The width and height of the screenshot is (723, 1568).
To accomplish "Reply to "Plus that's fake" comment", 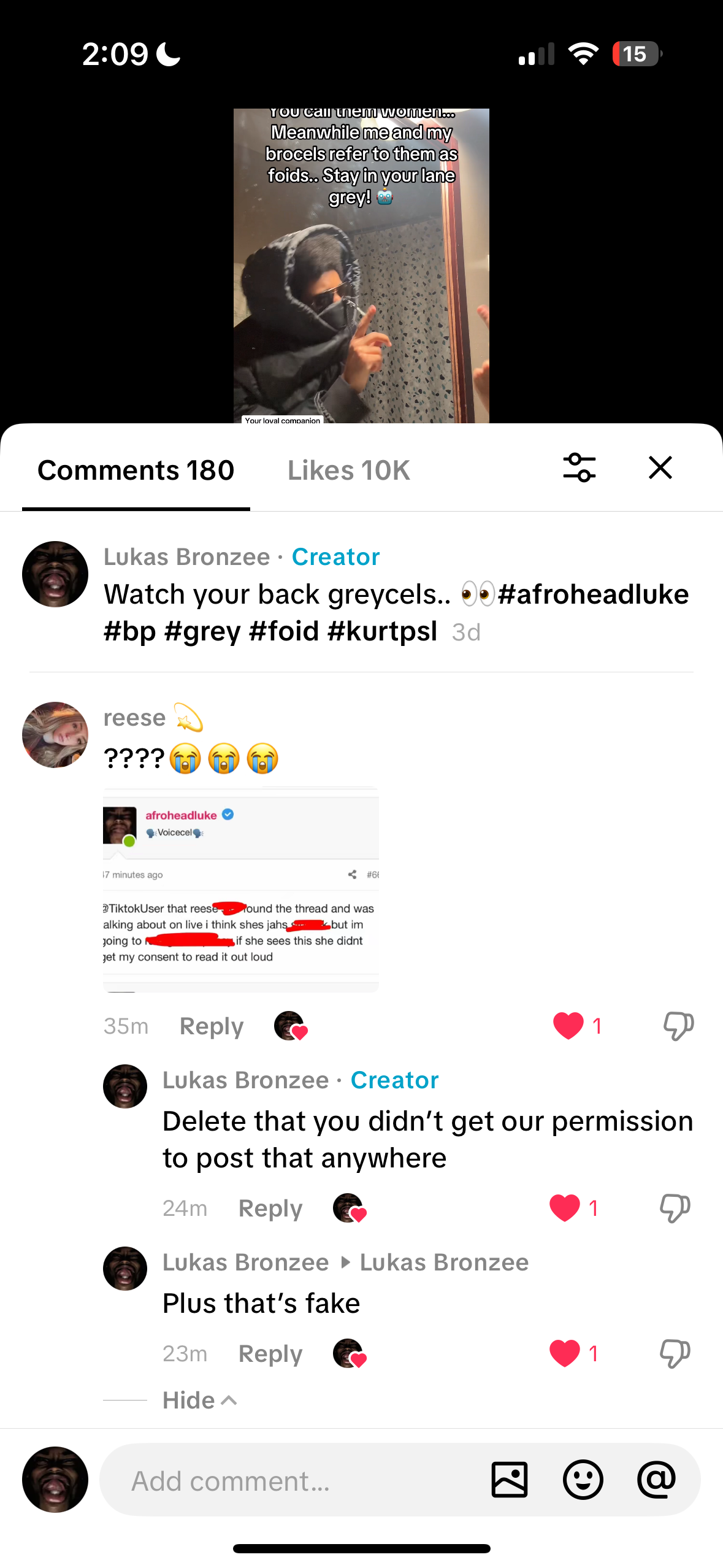I will click(x=270, y=1354).
